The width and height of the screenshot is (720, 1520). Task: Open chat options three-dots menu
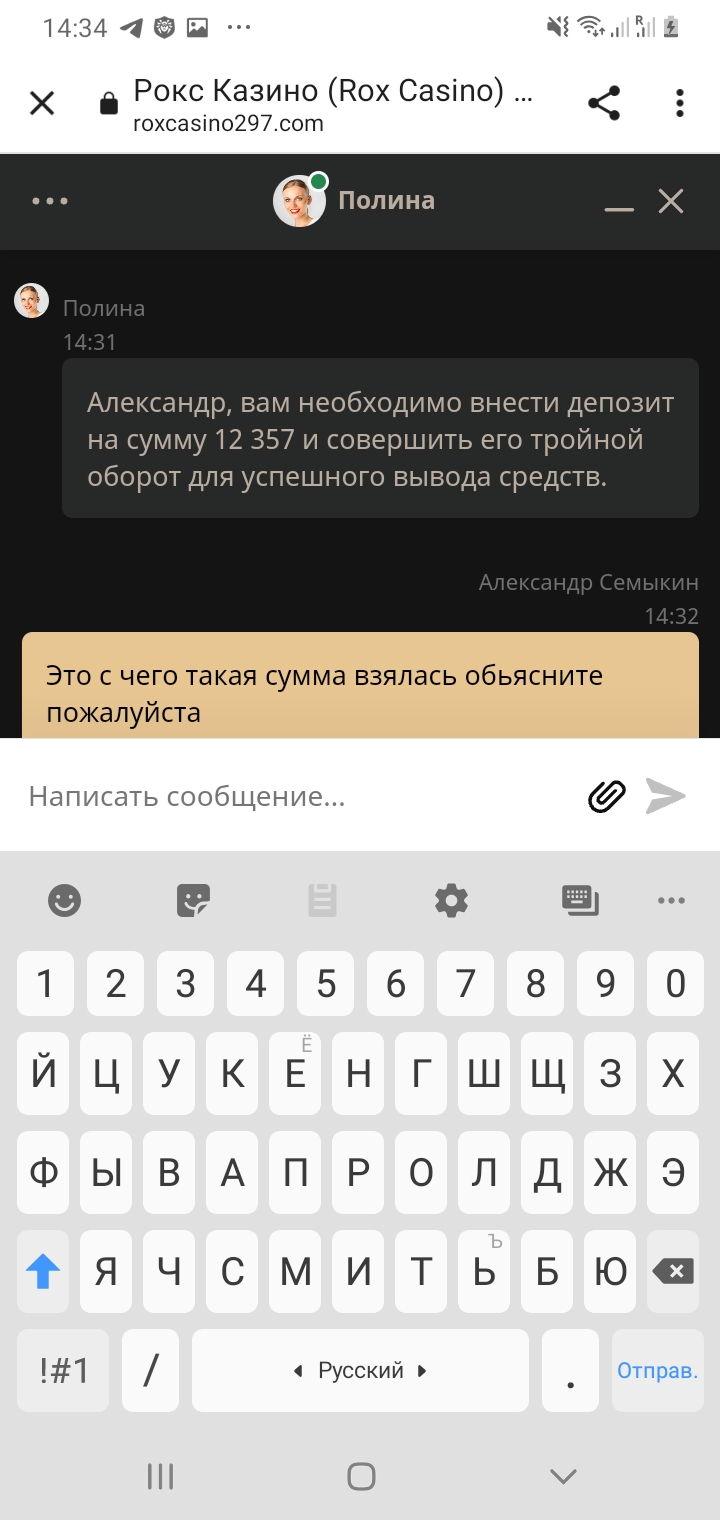[x=50, y=201]
